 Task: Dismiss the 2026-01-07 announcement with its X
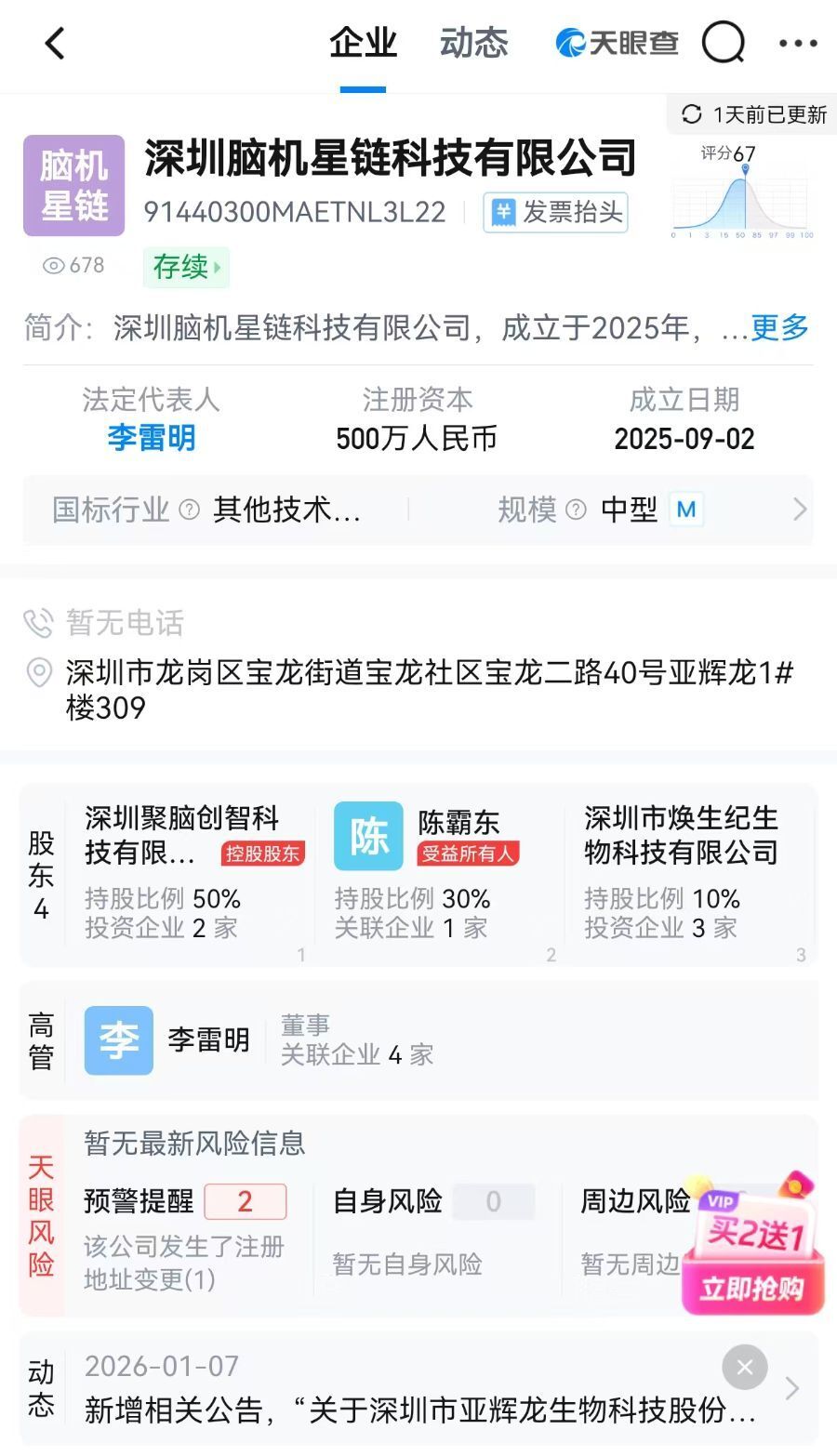pos(744,1368)
